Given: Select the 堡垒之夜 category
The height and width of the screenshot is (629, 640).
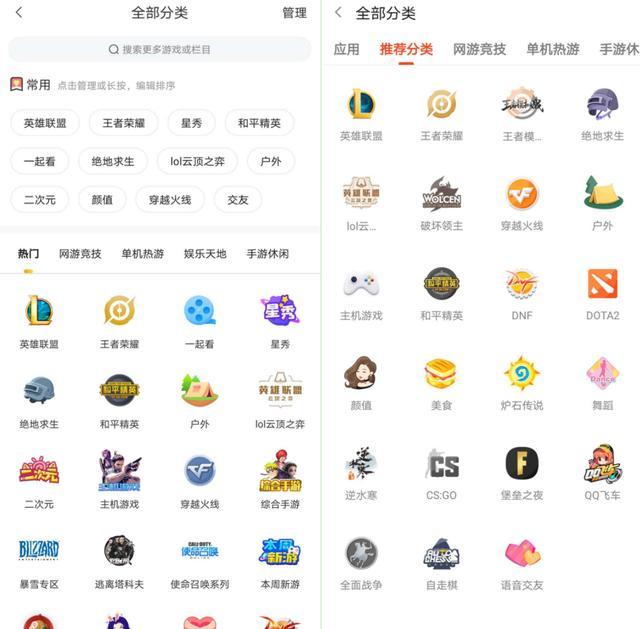Looking at the screenshot, I should point(521,473).
